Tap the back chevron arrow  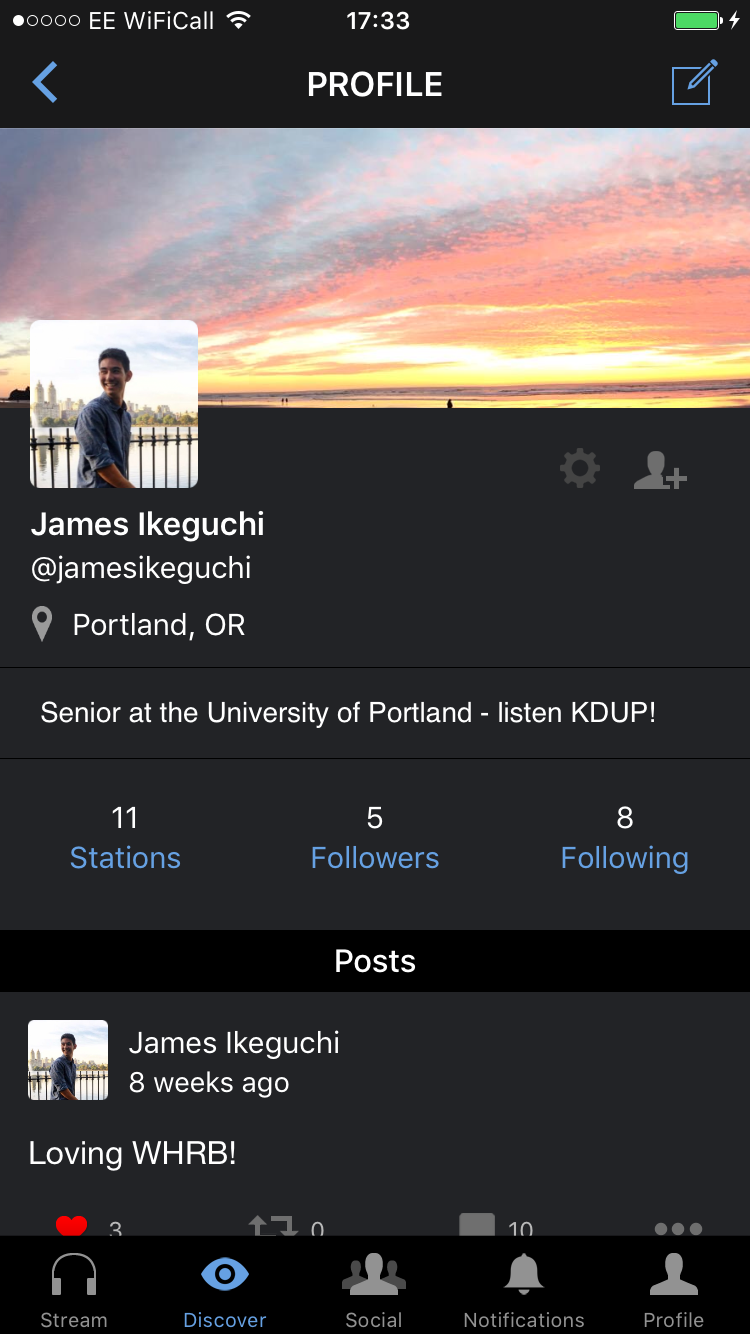tap(44, 83)
